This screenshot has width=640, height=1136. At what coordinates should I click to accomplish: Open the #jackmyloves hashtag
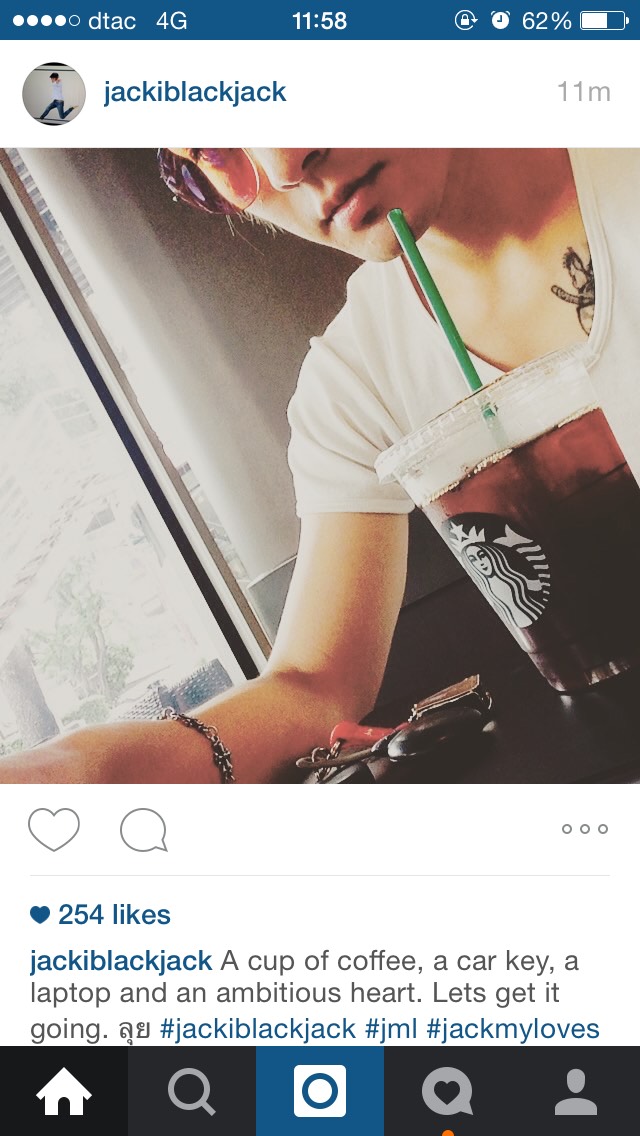[513, 1028]
